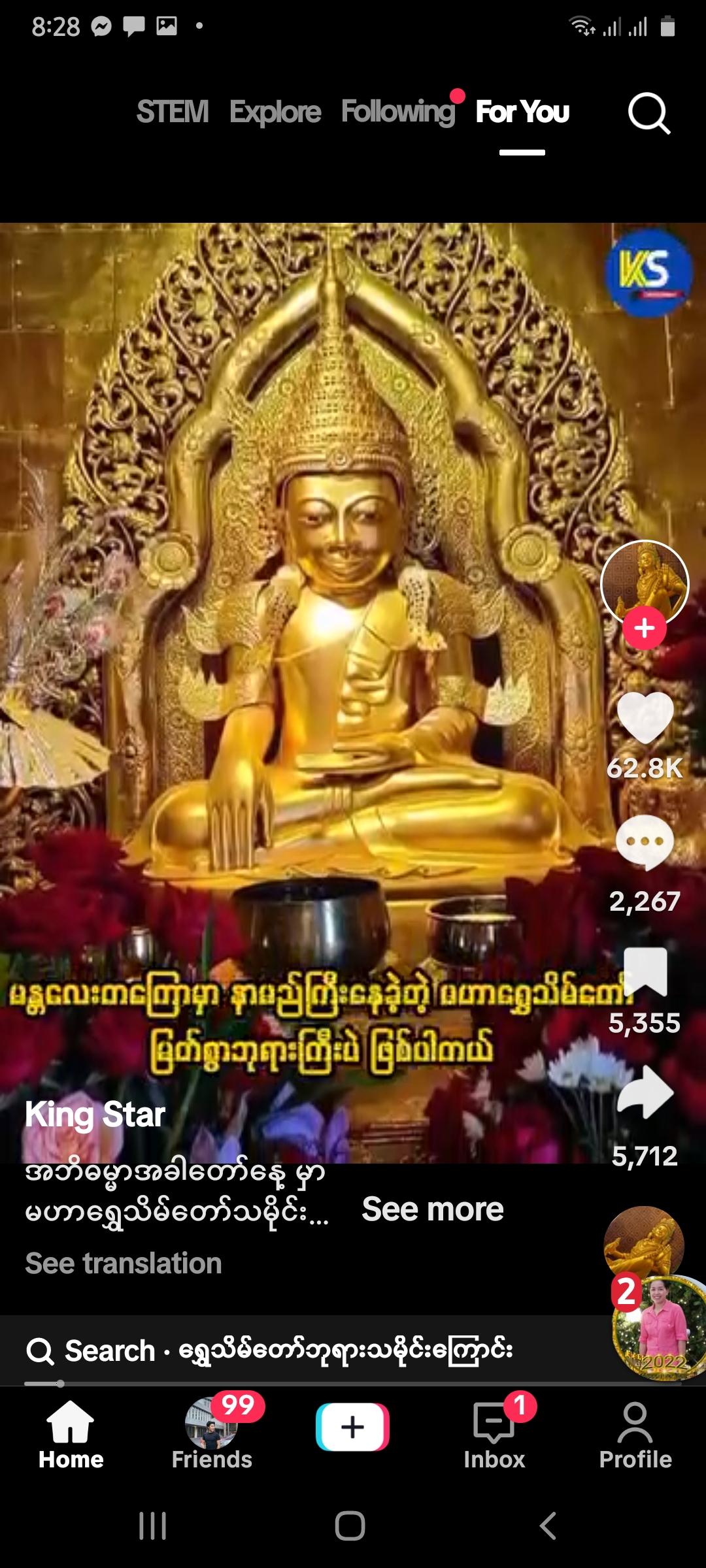Open the Inbox tab

point(494,1434)
